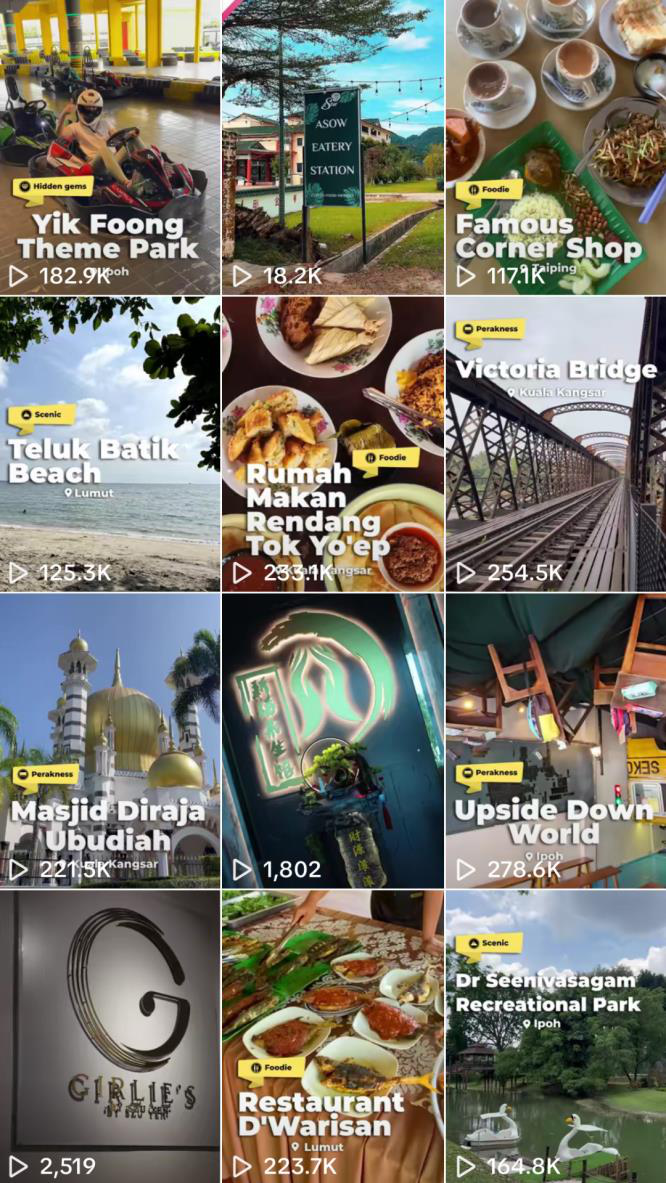Viewport: 666px width, 1183px height.
Task: Open the Restaurant D'Warisan video
Action: (332, 1036)
